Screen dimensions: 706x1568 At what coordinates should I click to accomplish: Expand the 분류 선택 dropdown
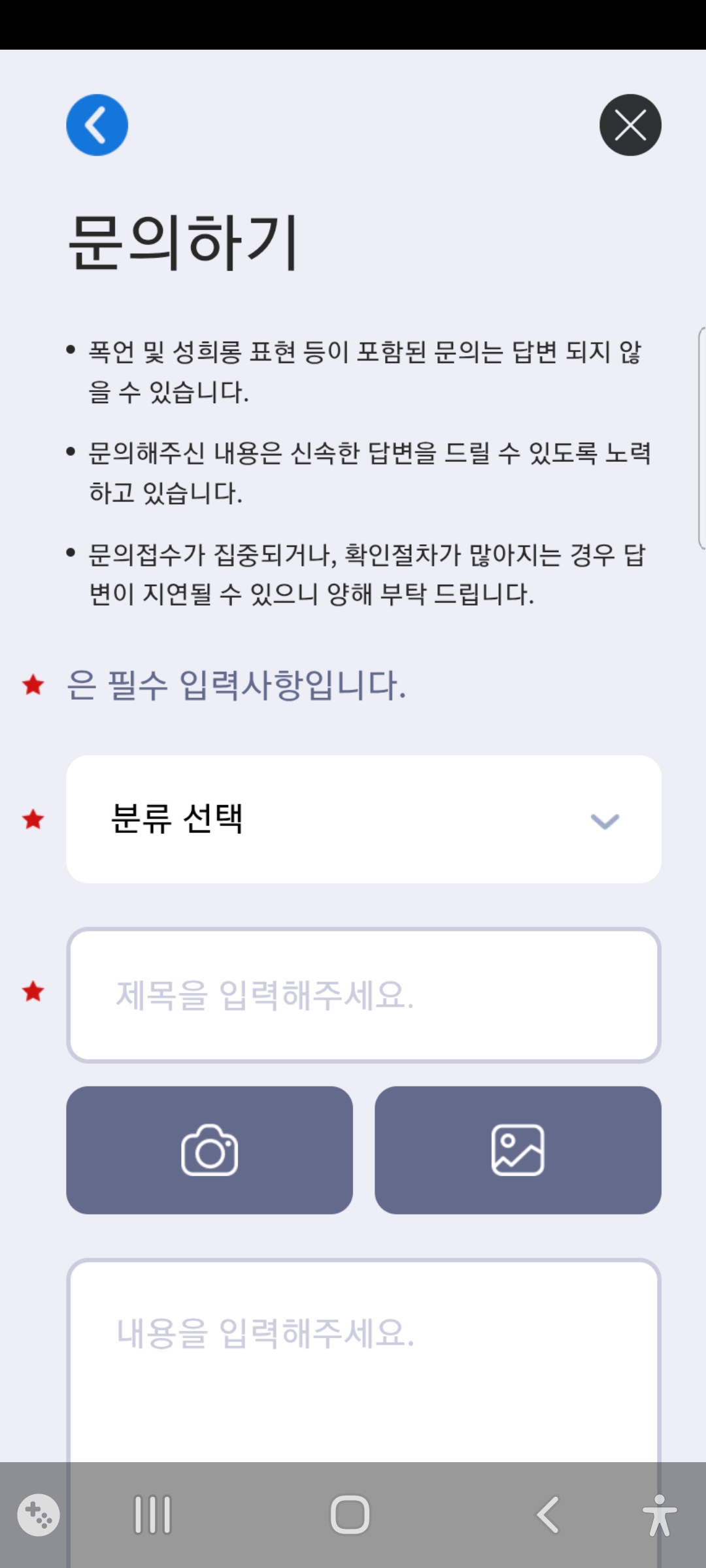363,819
